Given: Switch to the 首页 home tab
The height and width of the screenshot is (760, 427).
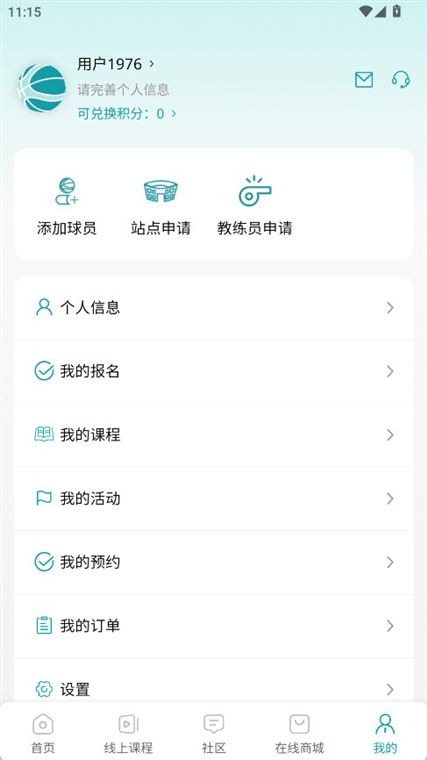Looking at the screenshot, I should [x=43, y=733].
